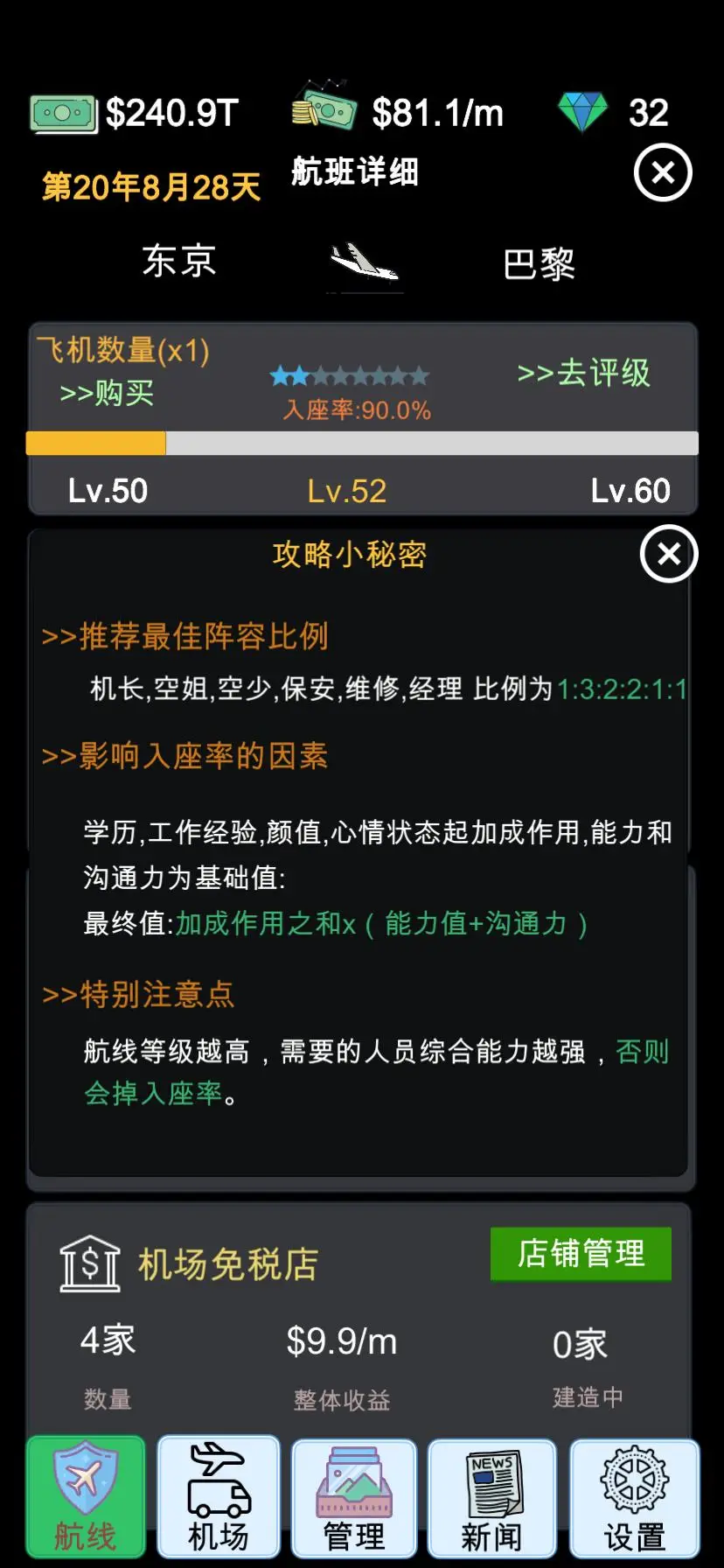Click the Lv.50 to Lv.60 progress bar
The width and height of the screenshot is (724, 1568).
pos(362,444)
